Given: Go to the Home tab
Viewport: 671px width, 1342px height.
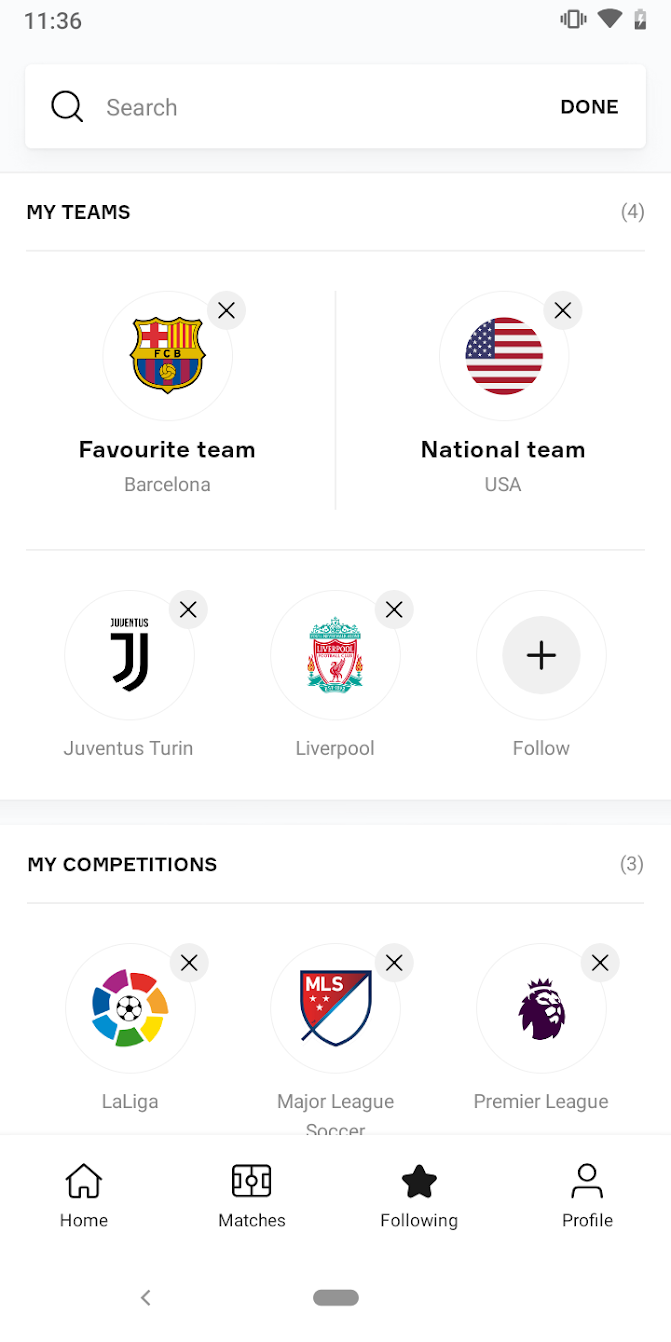Looking at the screenshot, I should tap(84, 1196).
